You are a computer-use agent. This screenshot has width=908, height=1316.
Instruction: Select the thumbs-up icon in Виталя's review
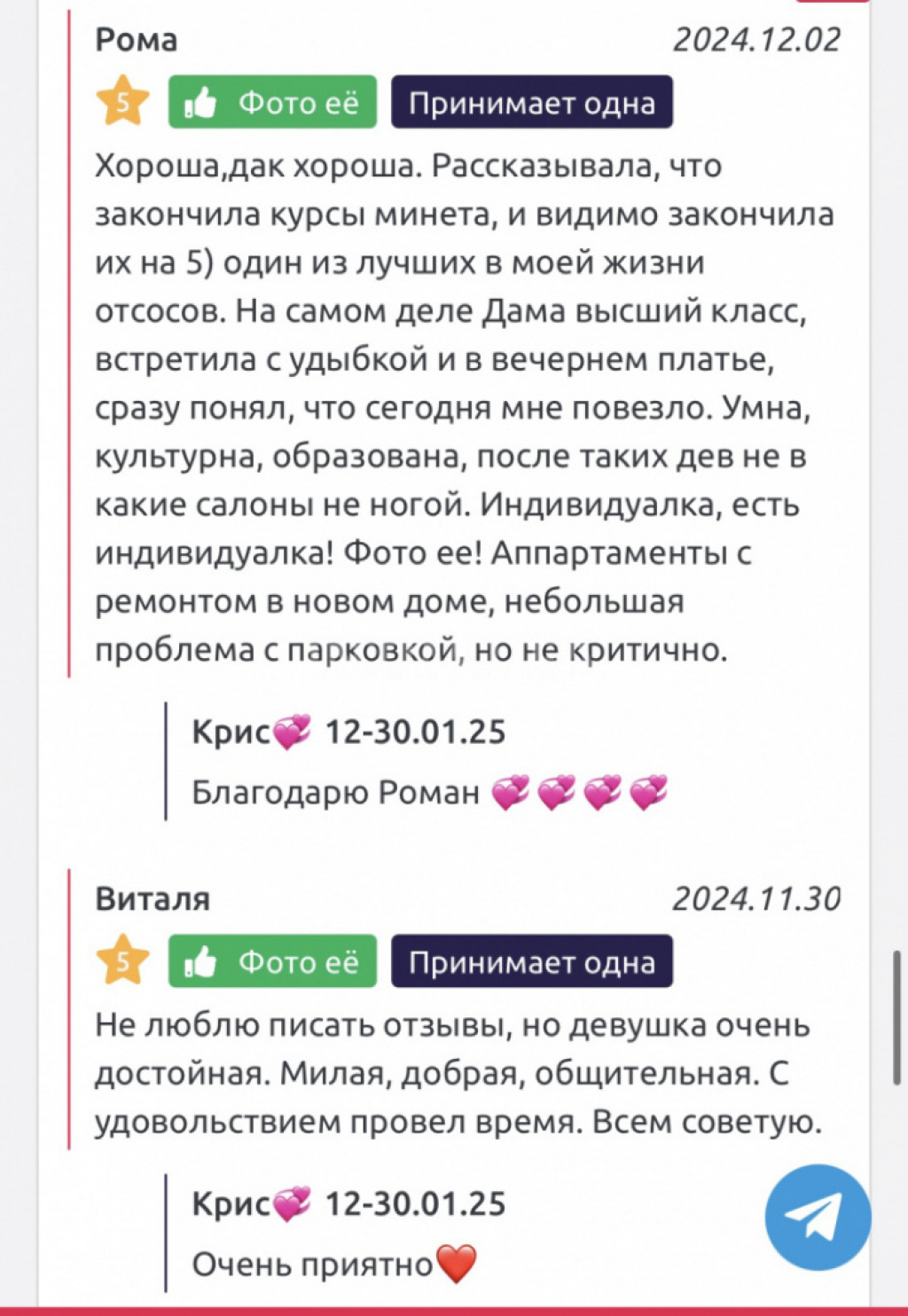(199, 961)
